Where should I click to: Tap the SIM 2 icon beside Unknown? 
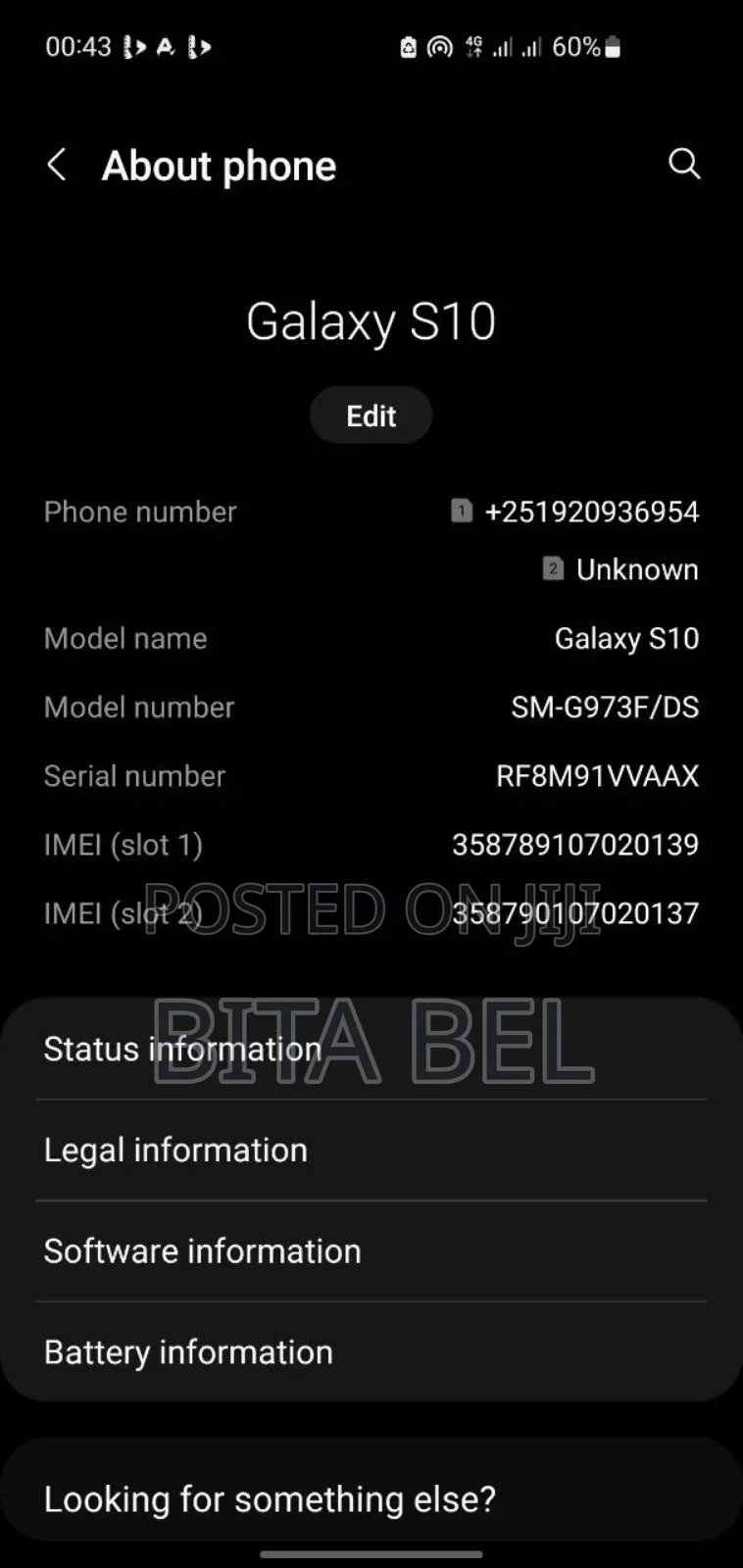click(551, 569)
